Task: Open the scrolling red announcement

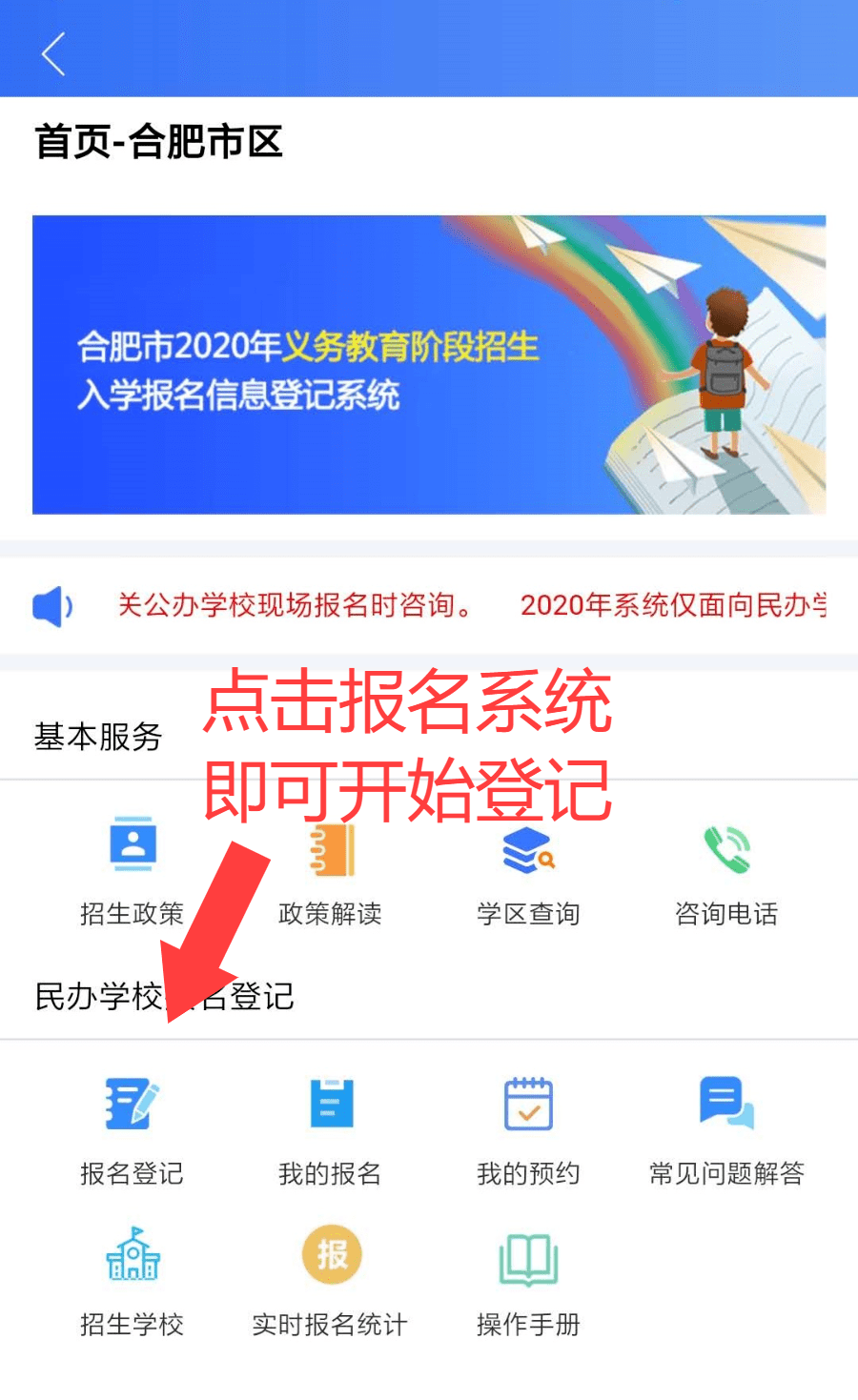Action: point(467,605)
